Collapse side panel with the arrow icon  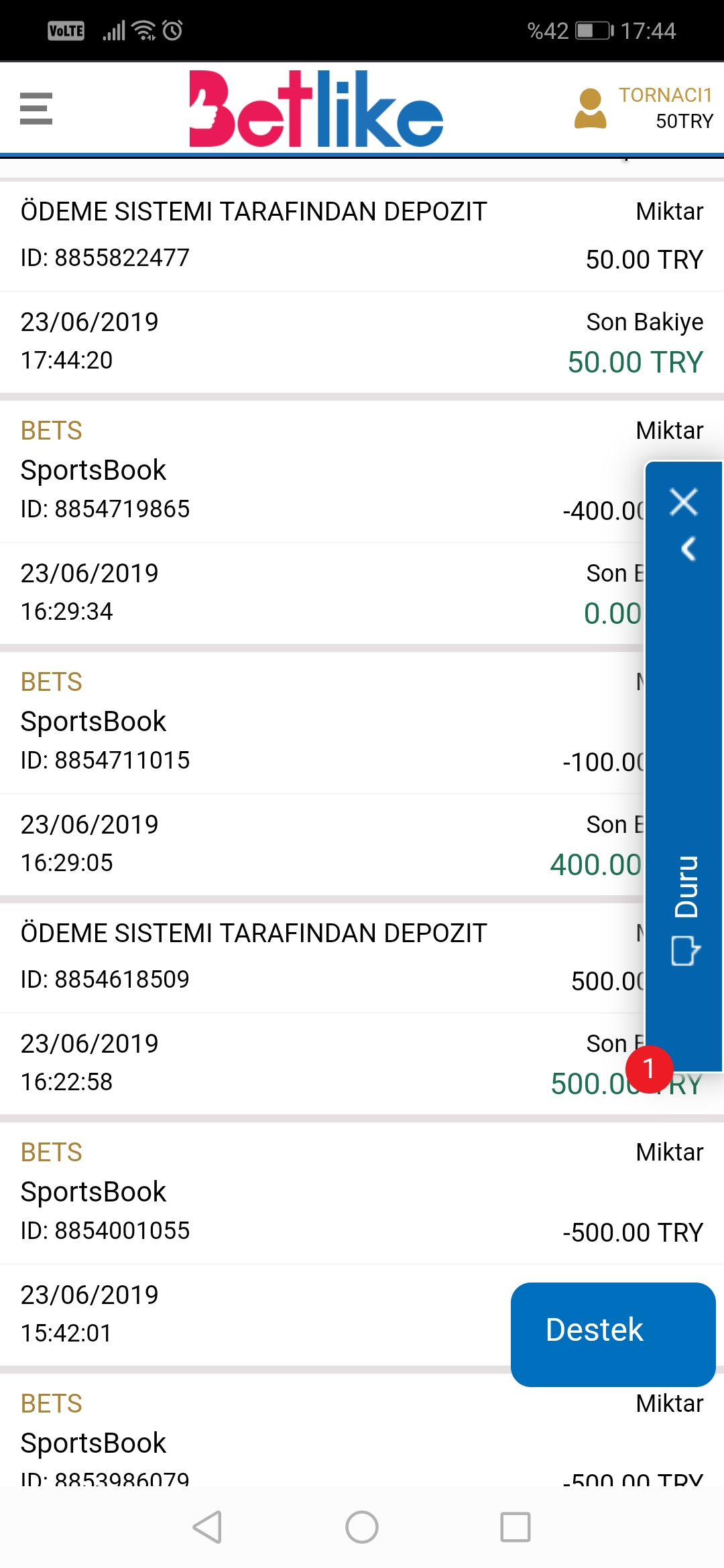click(688, 549)
